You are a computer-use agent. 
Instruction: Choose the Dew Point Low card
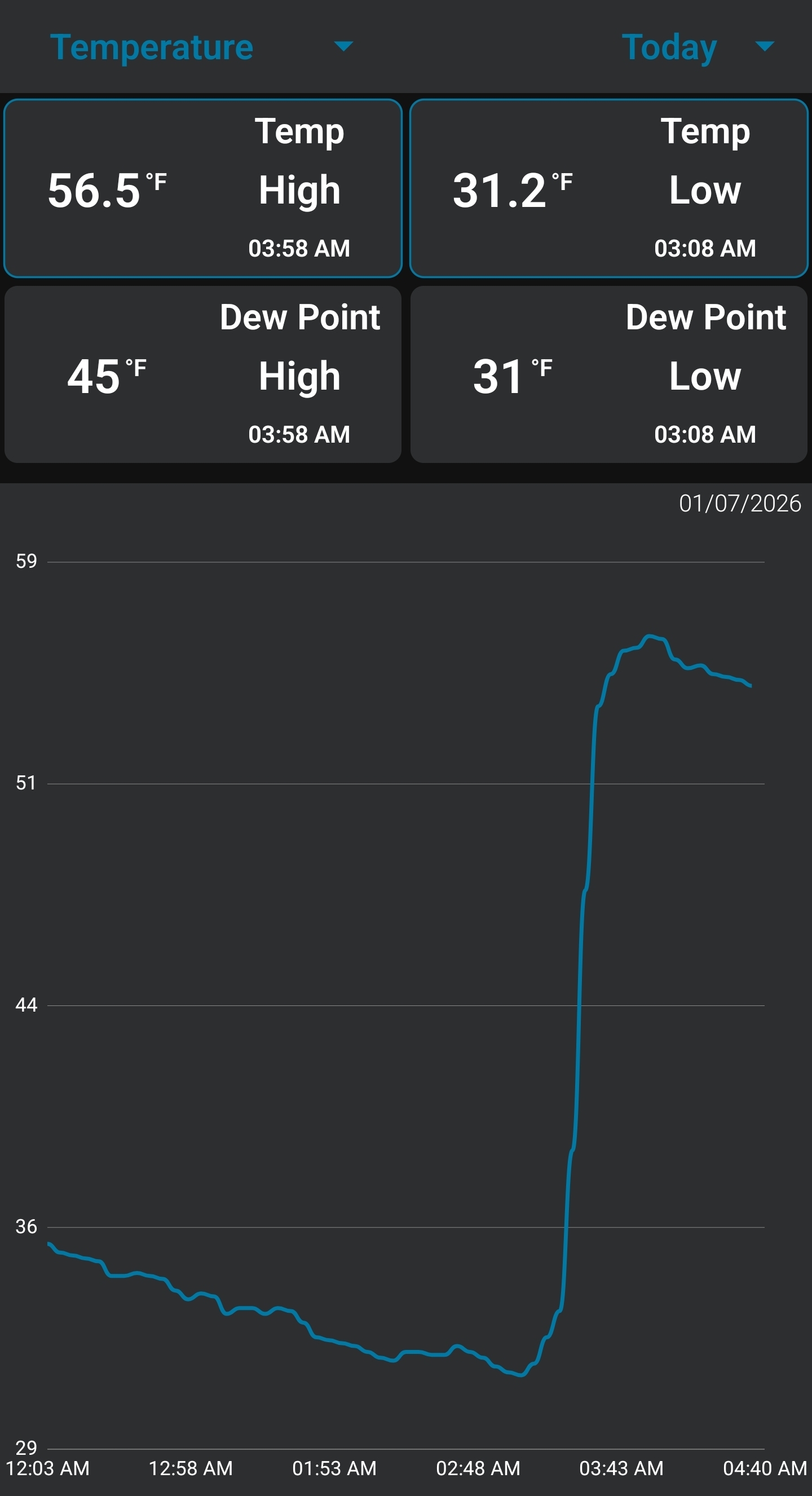tap(608, 374)
